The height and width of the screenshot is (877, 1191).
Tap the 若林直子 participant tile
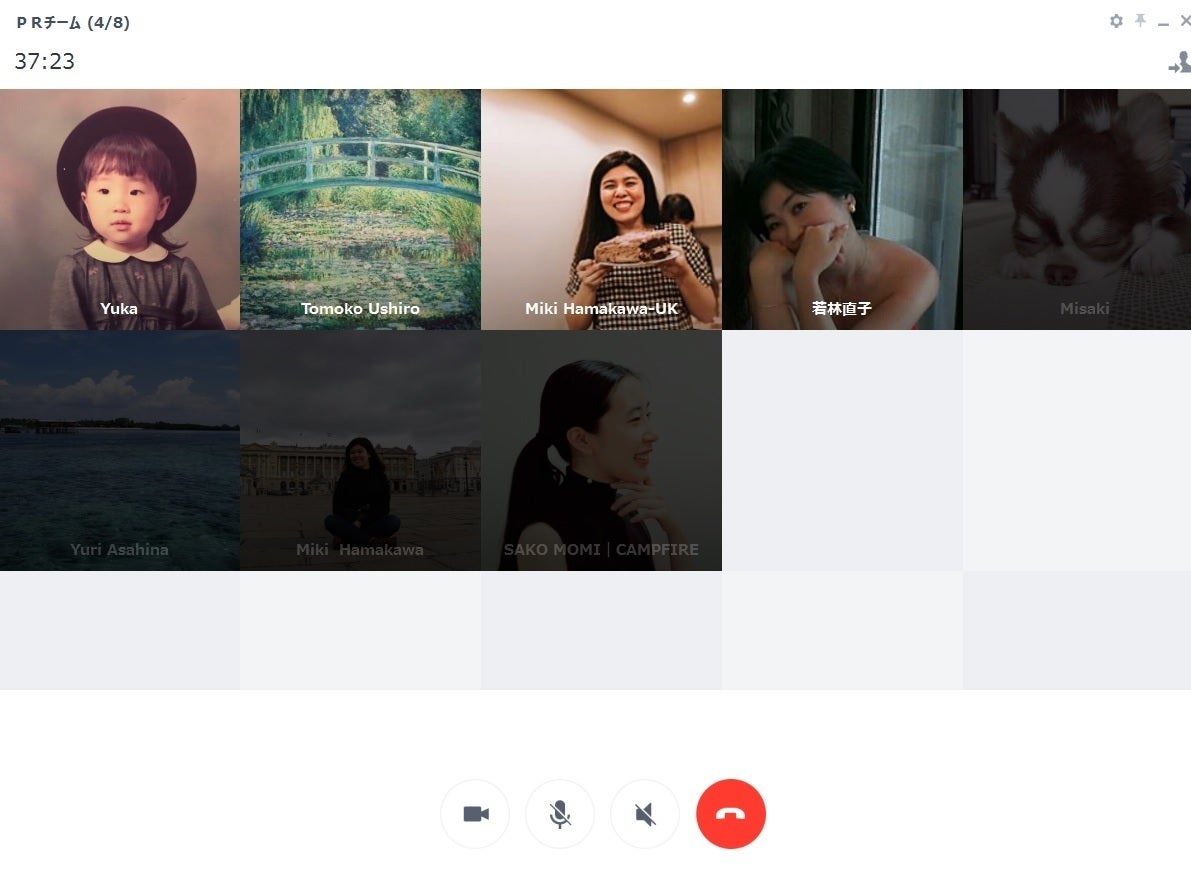click(842, 210)
